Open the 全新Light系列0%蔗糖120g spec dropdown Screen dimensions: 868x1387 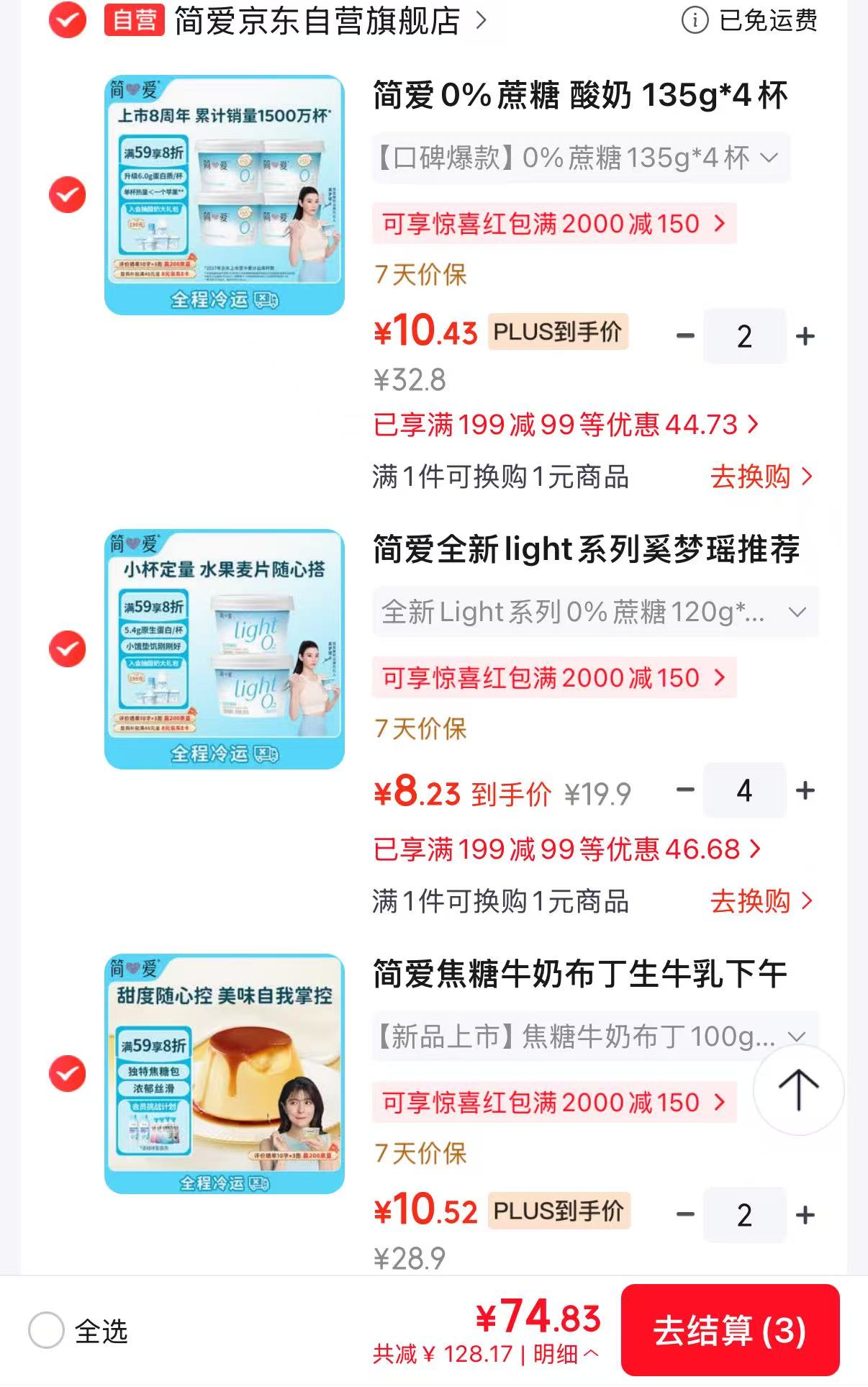tap(595, 612)
